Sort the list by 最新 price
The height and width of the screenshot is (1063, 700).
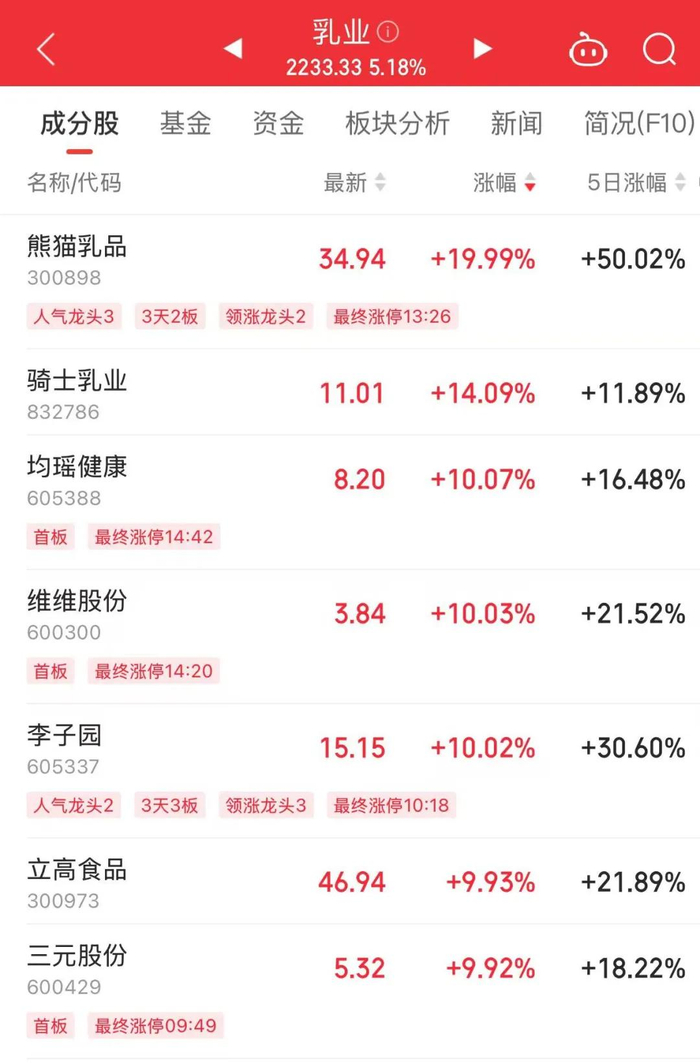(x=354, y=182)
